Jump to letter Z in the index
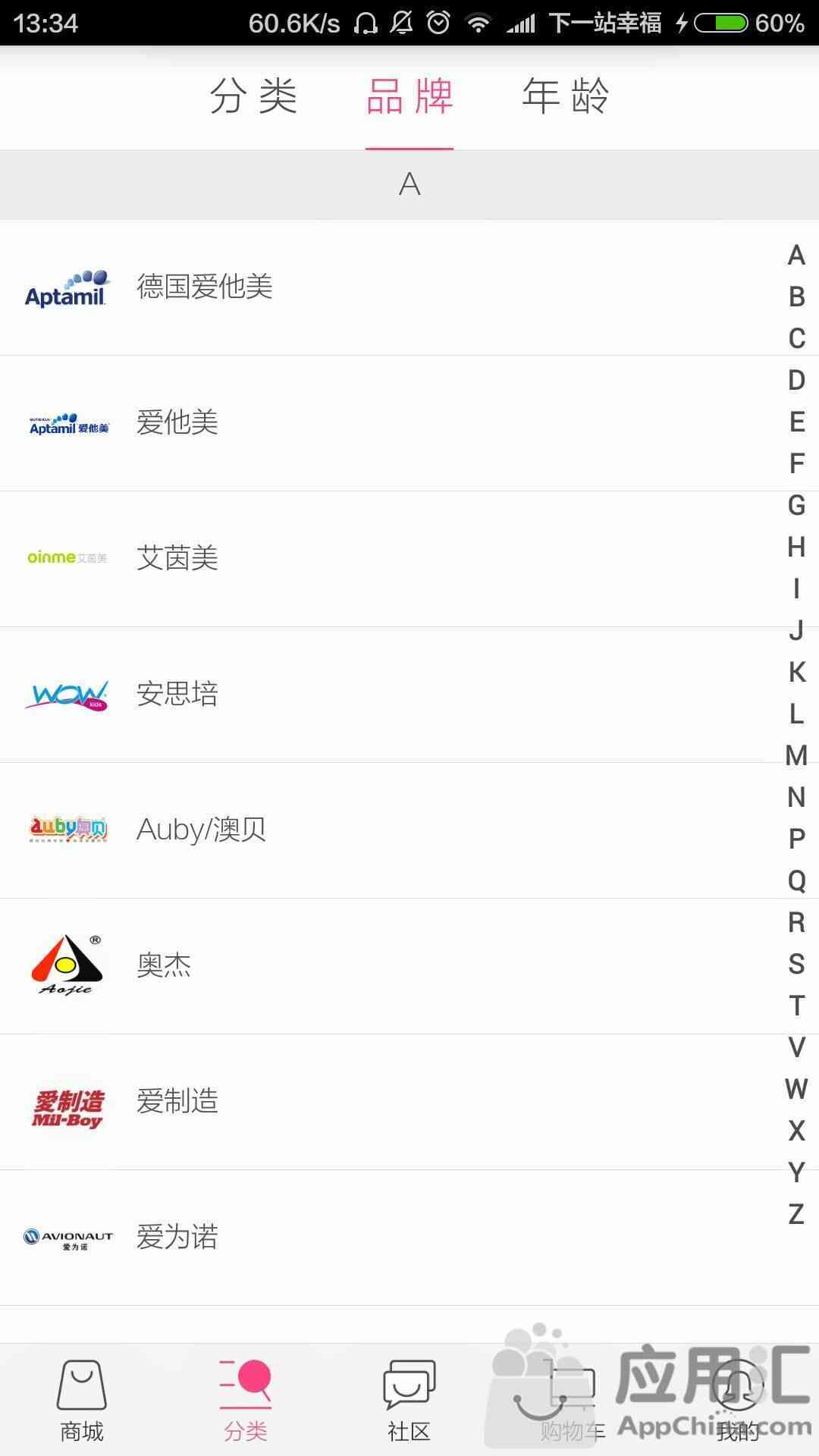The width and height of the screenshot is (819, 1456). (796, 1214)
